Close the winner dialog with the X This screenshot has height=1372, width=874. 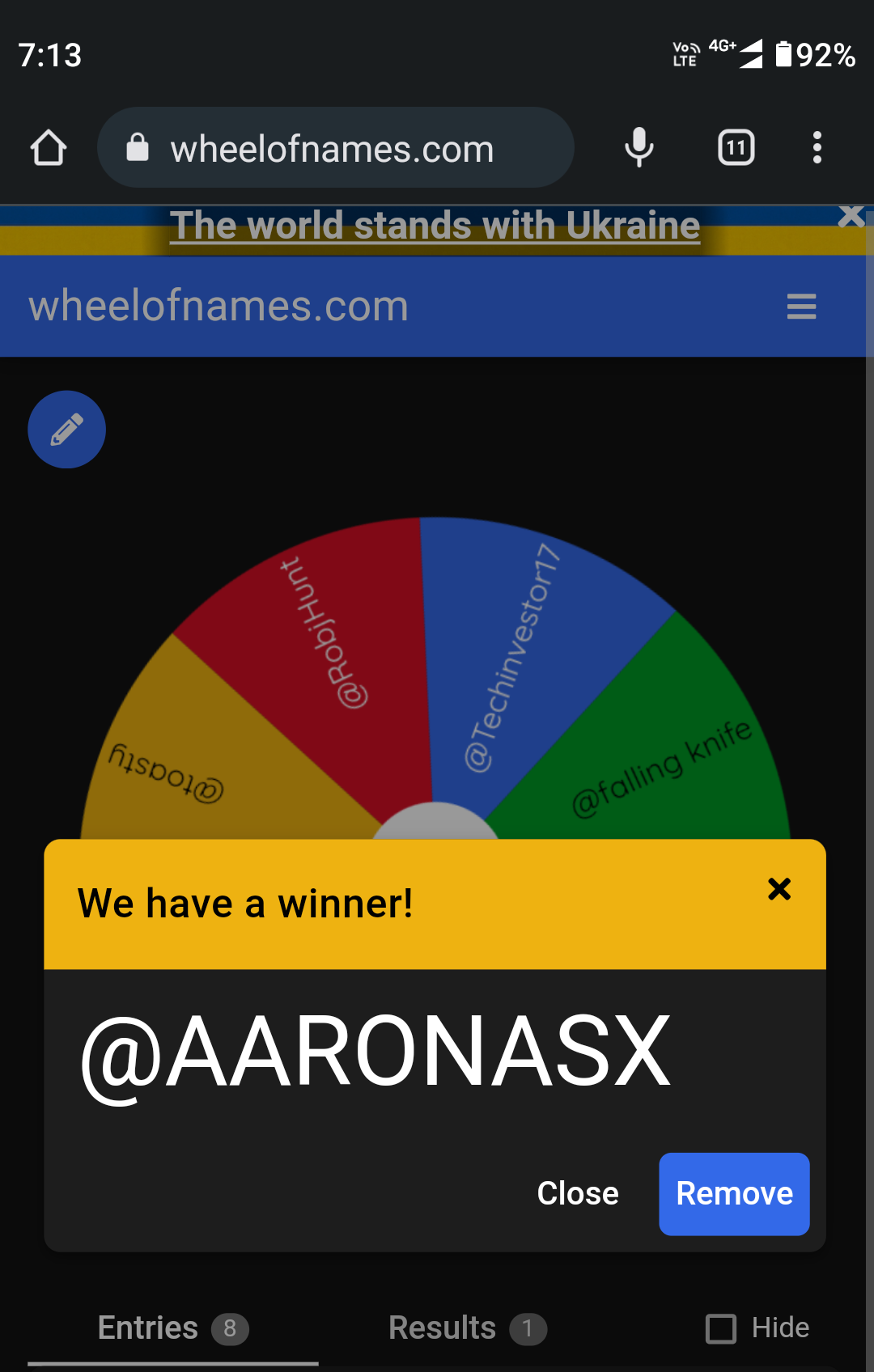coord(779,889)
